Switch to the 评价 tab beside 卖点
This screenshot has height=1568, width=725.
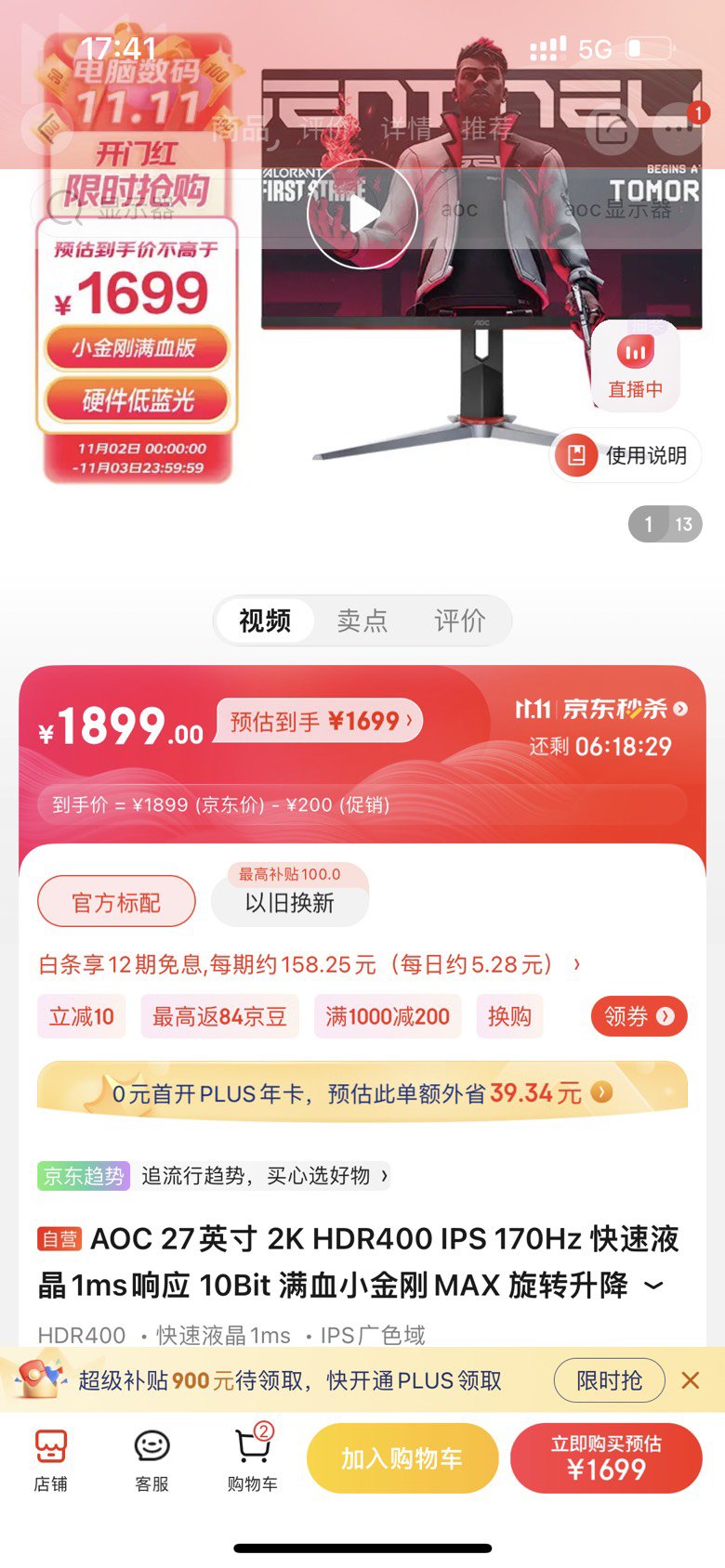point(460,621)
